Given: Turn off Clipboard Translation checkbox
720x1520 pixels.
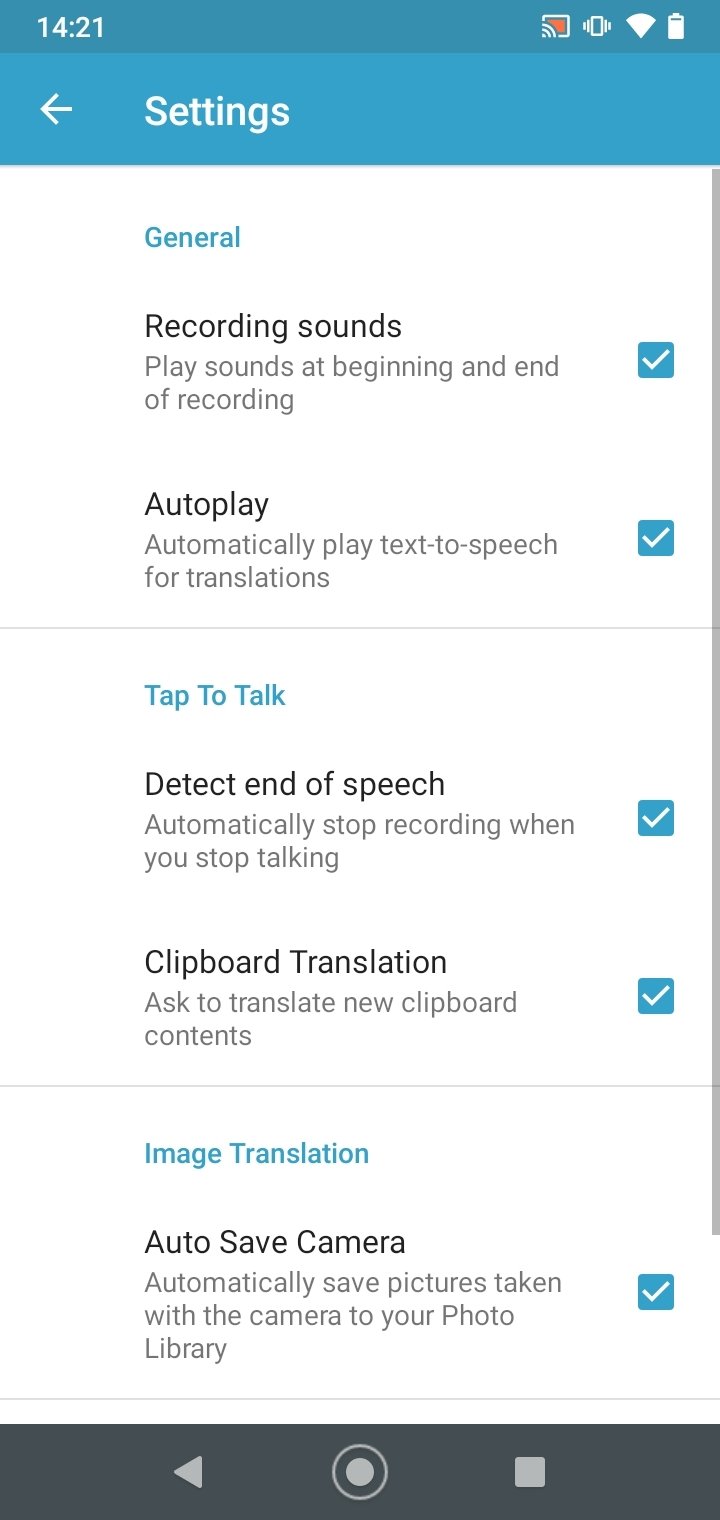Looking at the screenshot, I should [656, 996].
